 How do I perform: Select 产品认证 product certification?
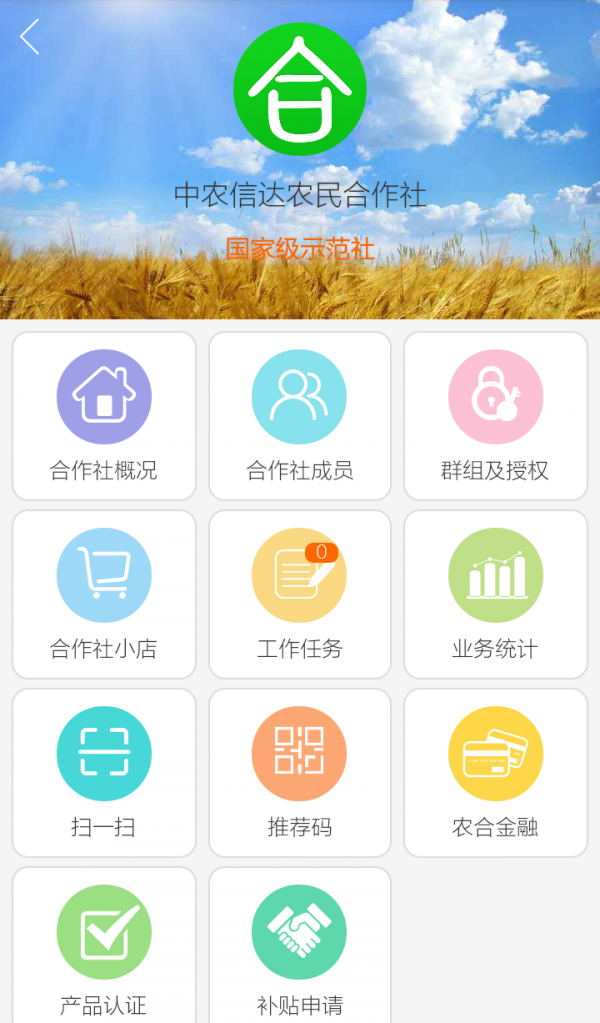104,945
